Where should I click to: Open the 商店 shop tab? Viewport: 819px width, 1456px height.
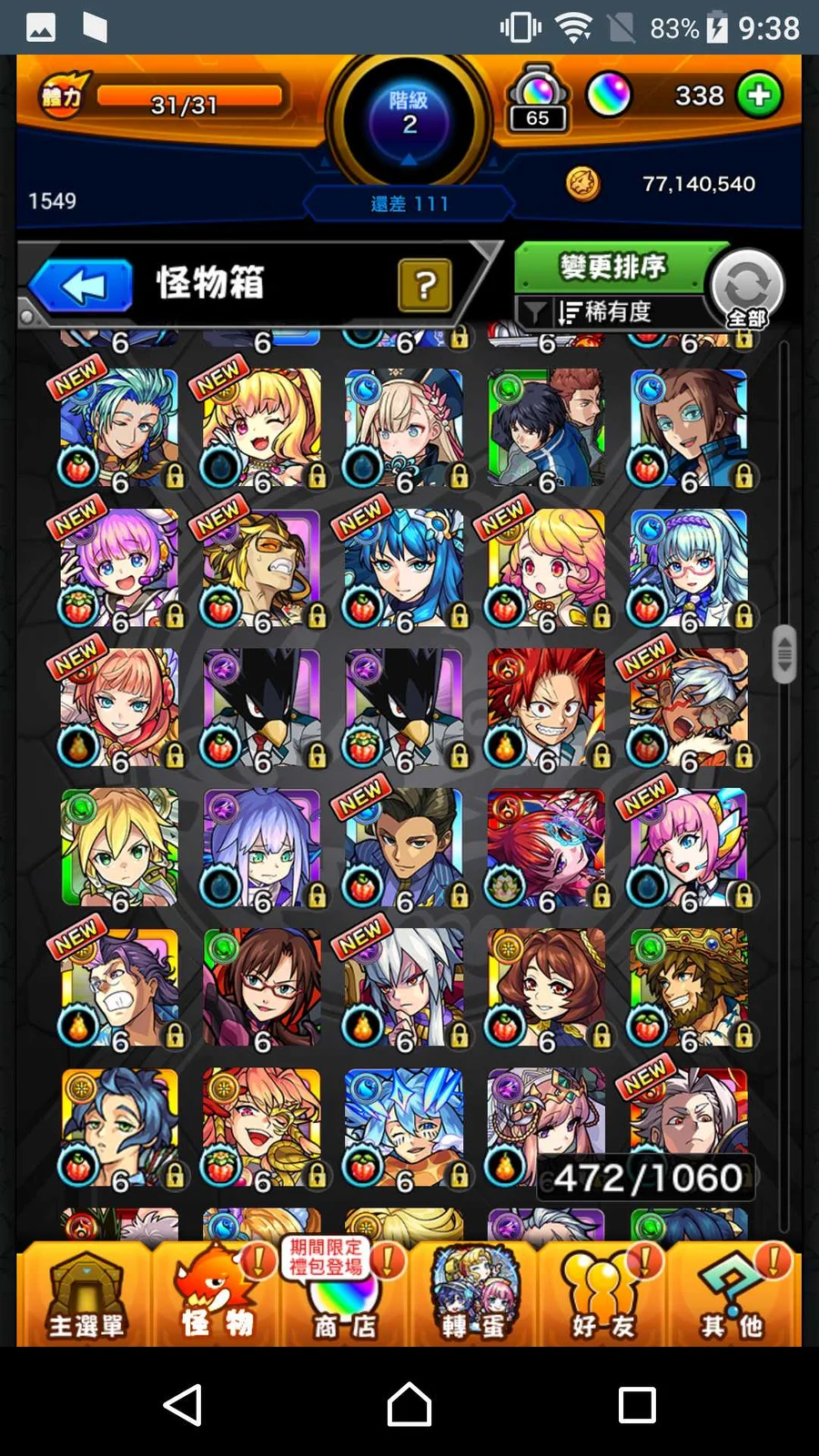click(x=345, y=1296)
